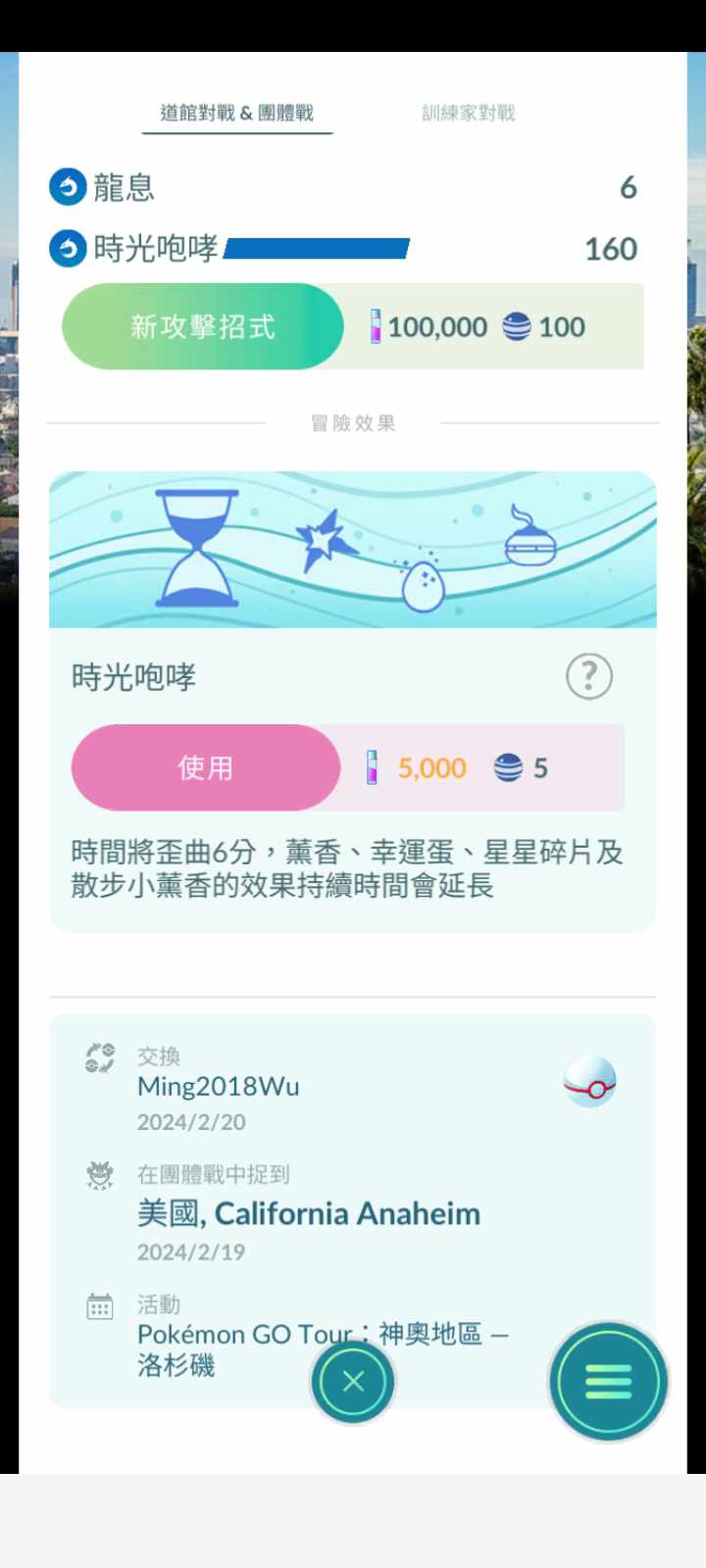The width and height of the screenshot is (706, 1568).
Task: Switch to the 訓練家對戰 tab
Action: click(468, 113)
